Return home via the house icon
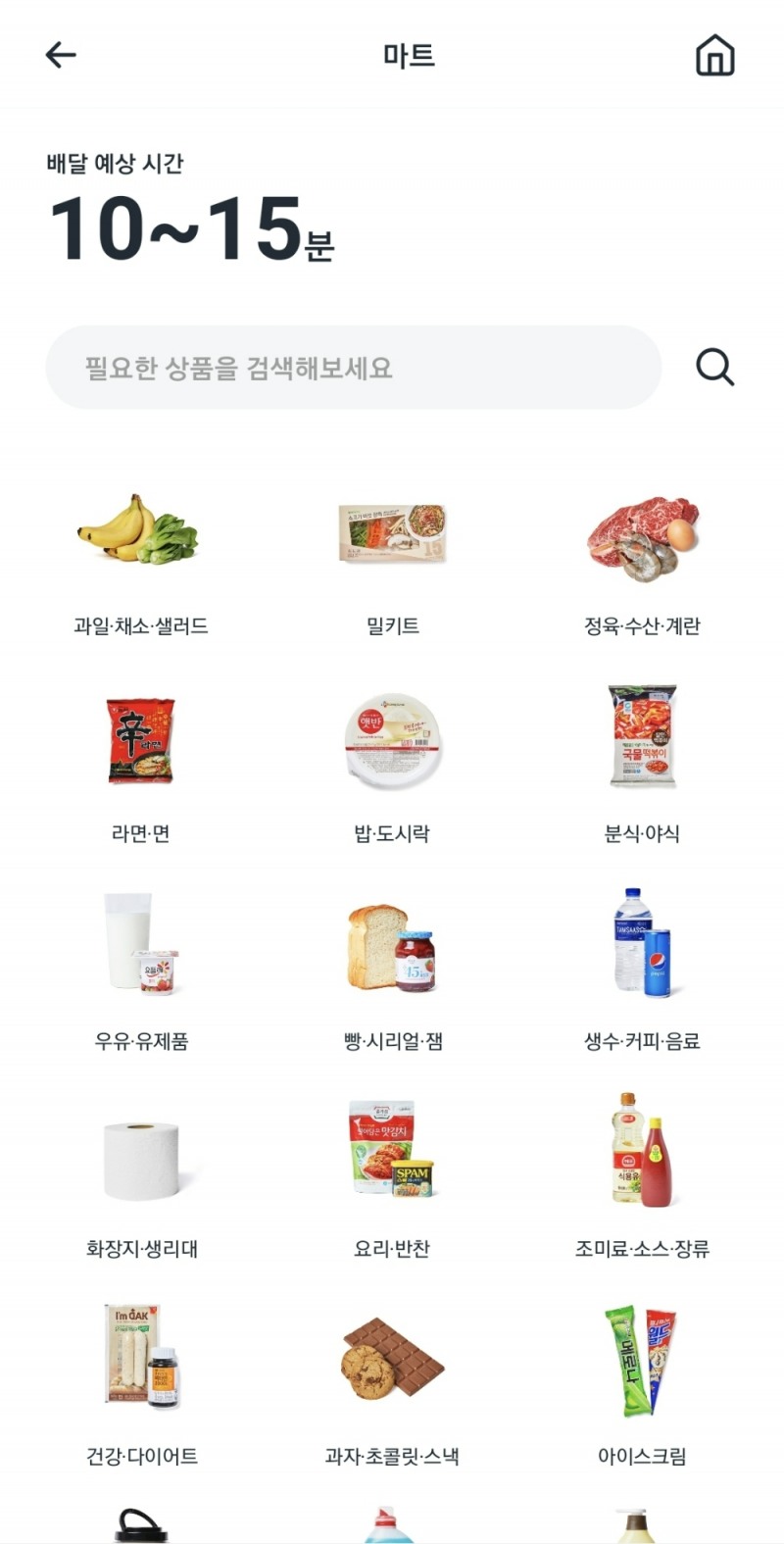The height and width of the screenshot is (1544, 784). 714,55
